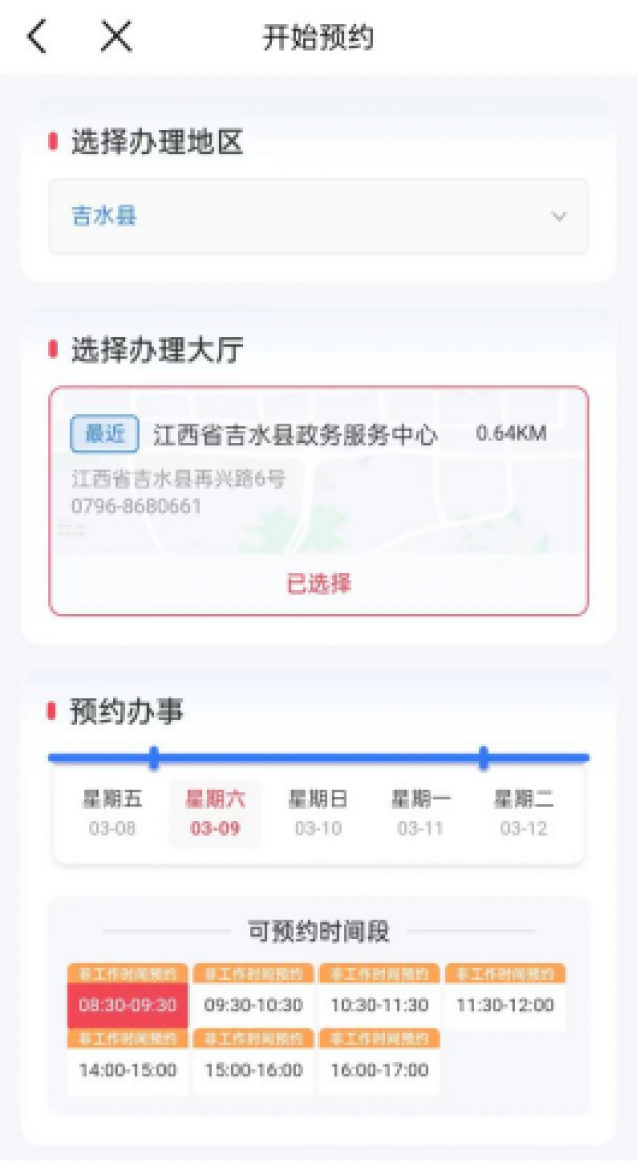Tap the 16:00-17:00 time slot
This screenshot has width=640, height=1163.
point(379,1069)
